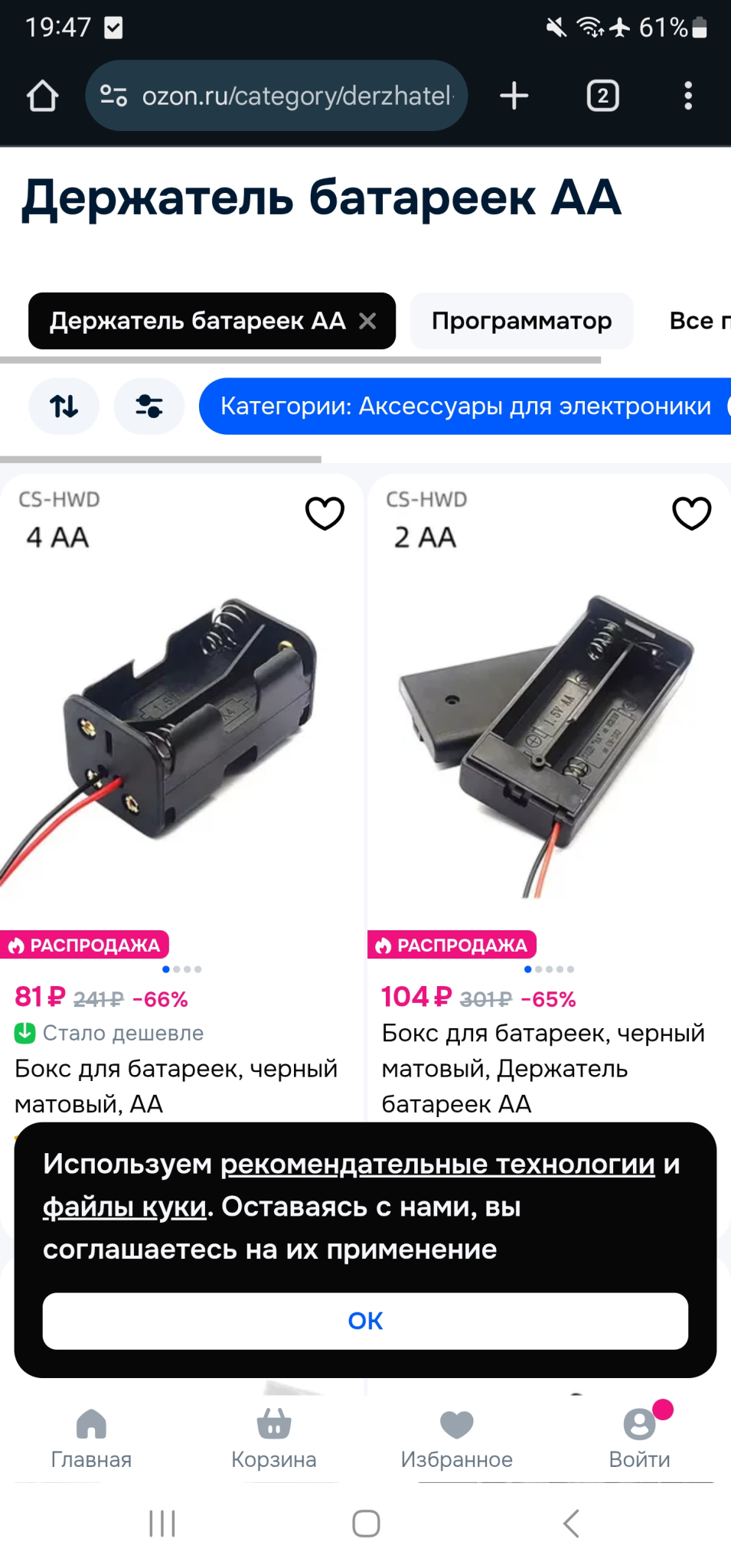Screen dimensions: 731x1568
Task: Select the Программатор chip
Action: coord(521,321)
